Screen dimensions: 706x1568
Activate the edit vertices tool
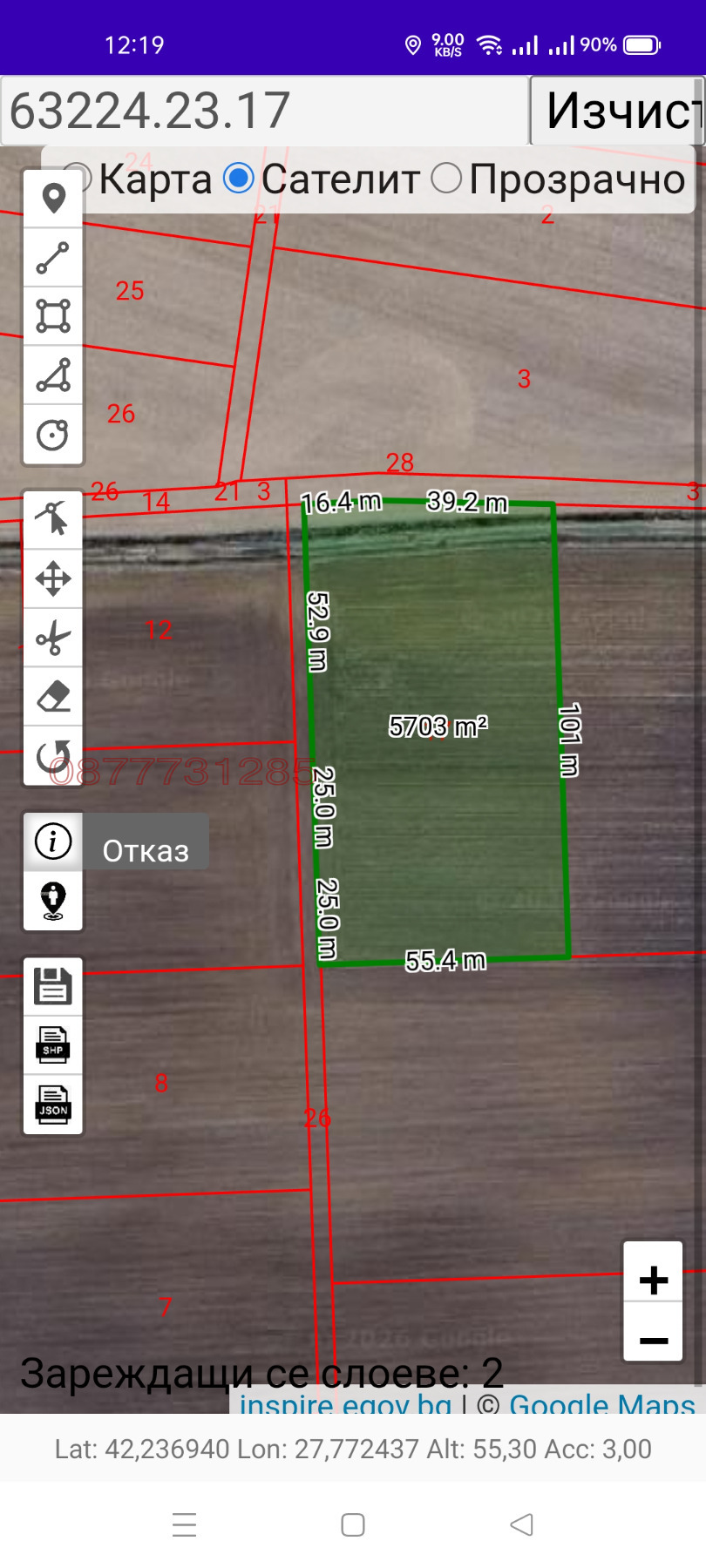[53, 519]
